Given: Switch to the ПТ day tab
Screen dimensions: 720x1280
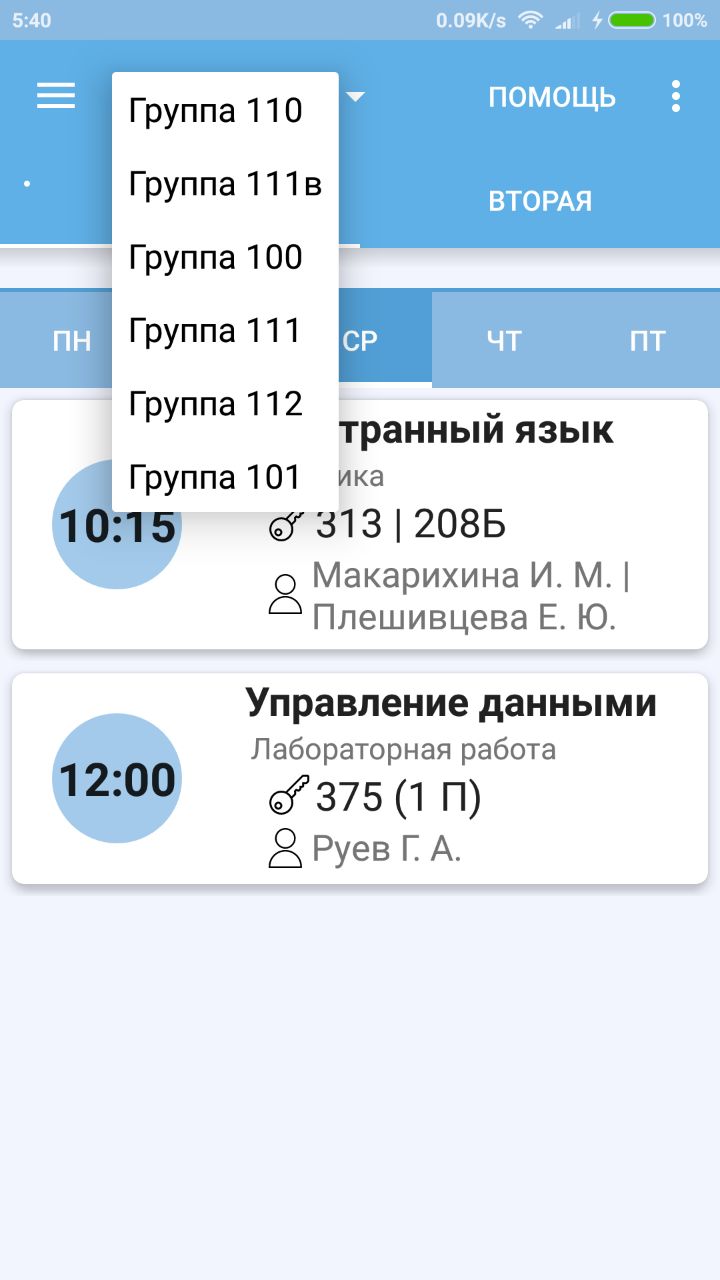Looking at the screenshot, I should pos(648,341).
